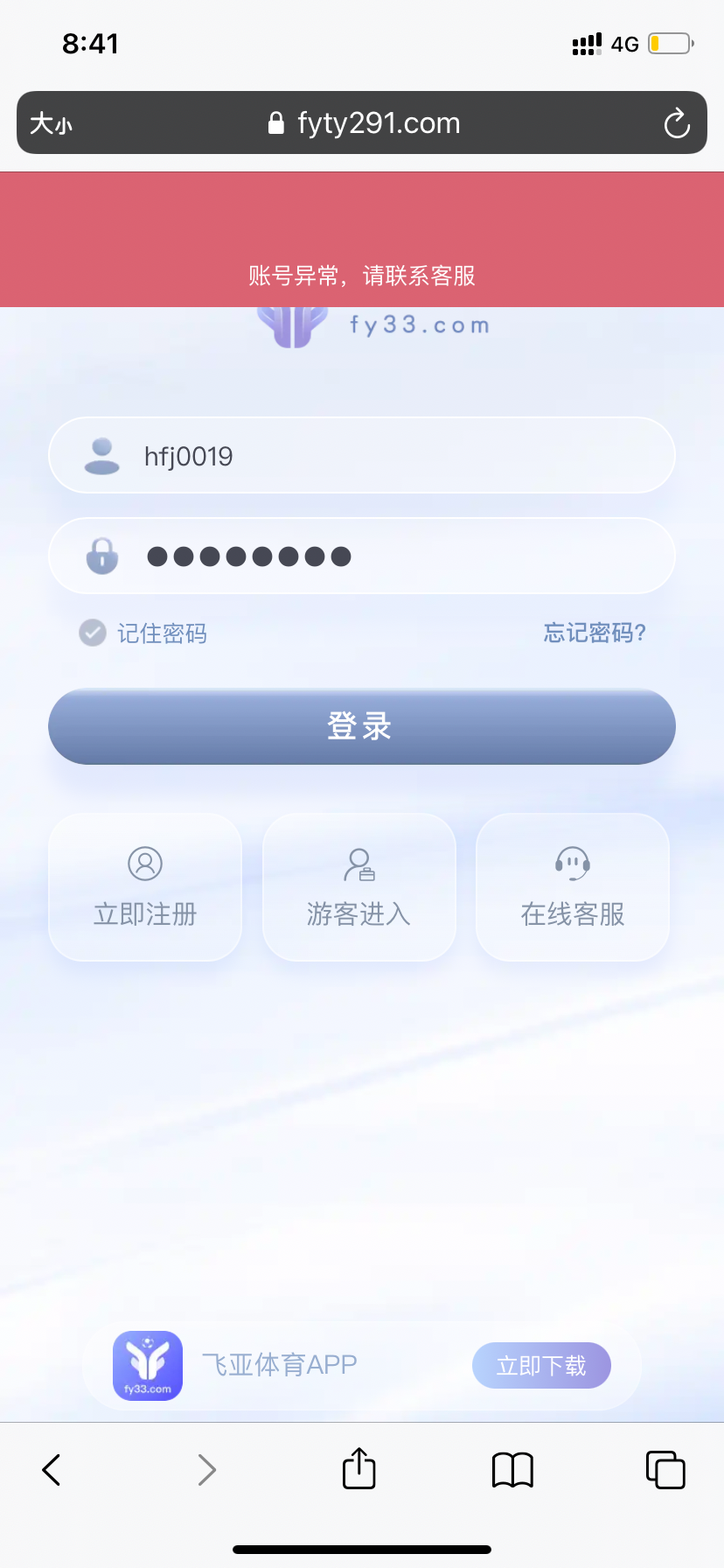This screenshot has height=1568, width=724.
Task: Tap the fyty291.com address bar
Action: tap(363, 123)
